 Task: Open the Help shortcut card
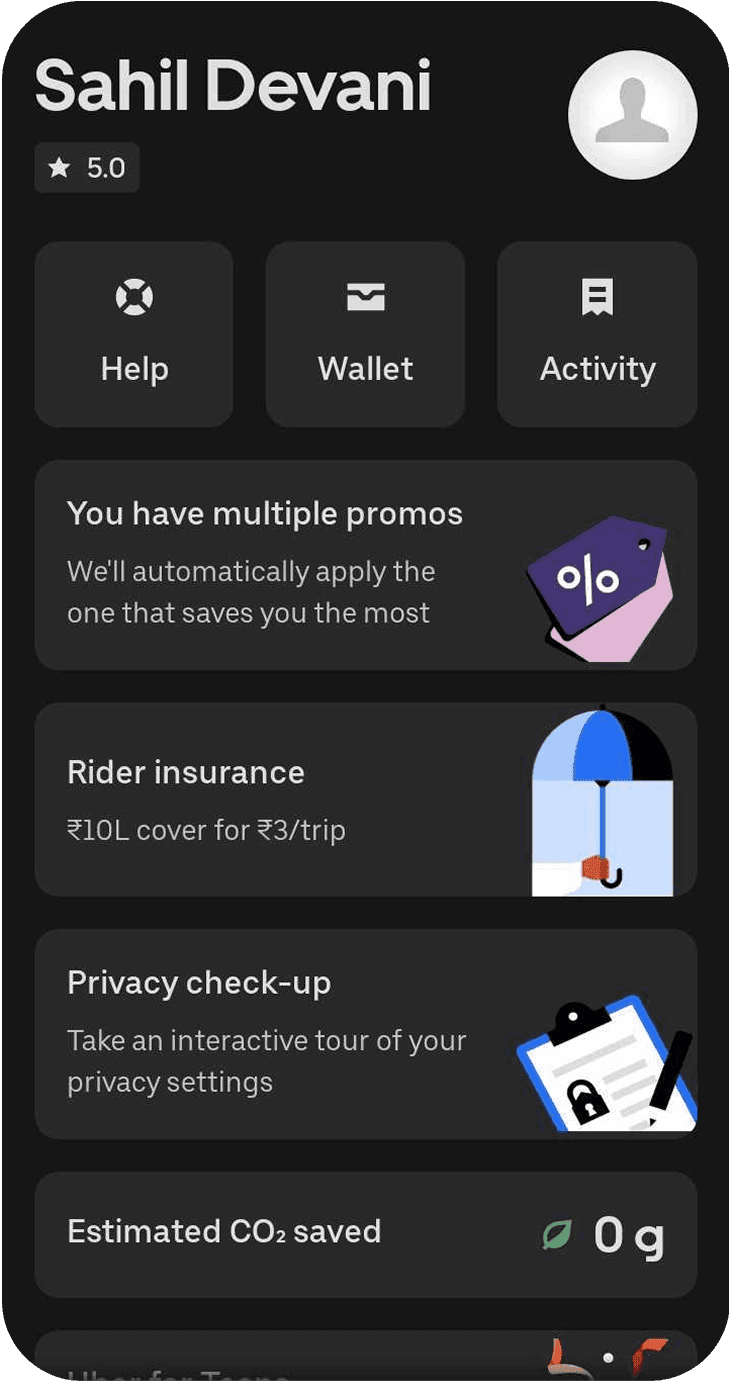tap(133, 334)
